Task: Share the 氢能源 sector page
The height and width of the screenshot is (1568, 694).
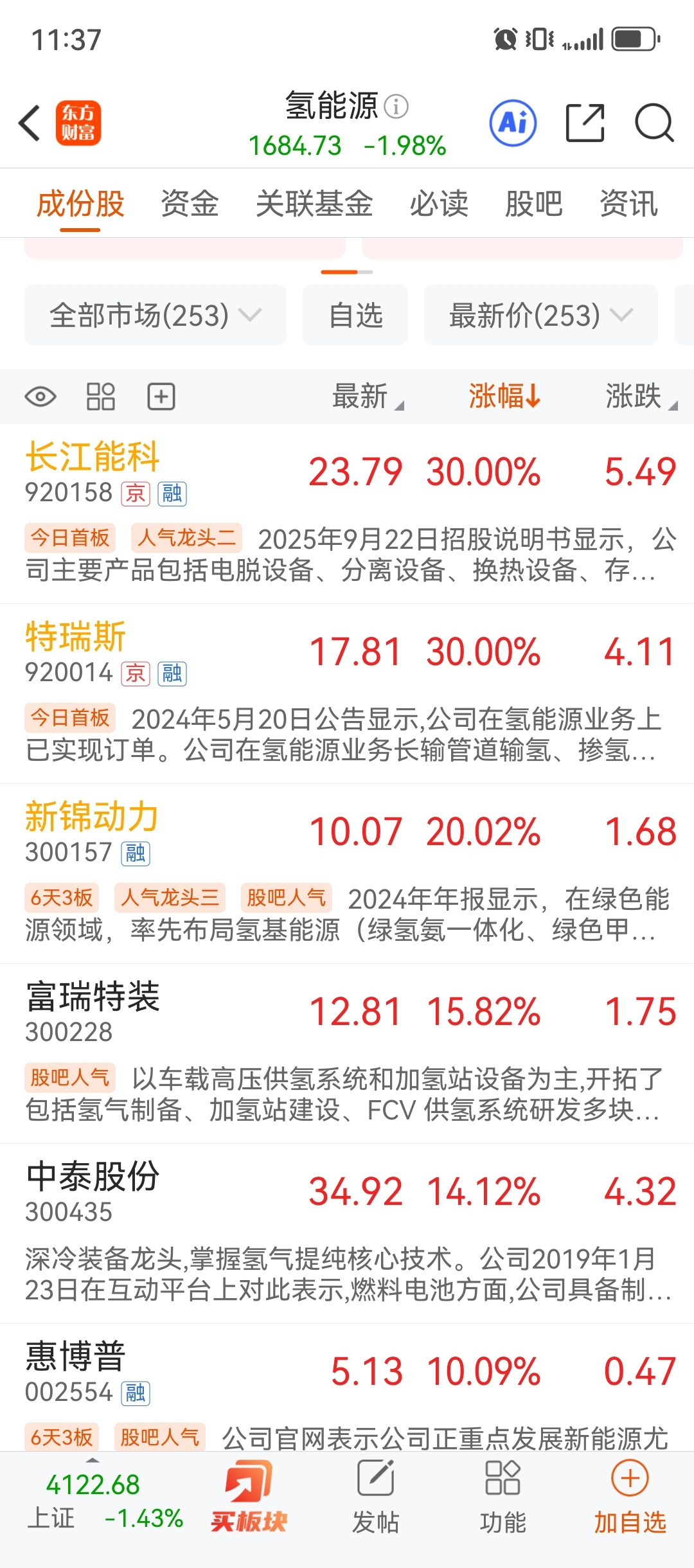Action: 585,123
